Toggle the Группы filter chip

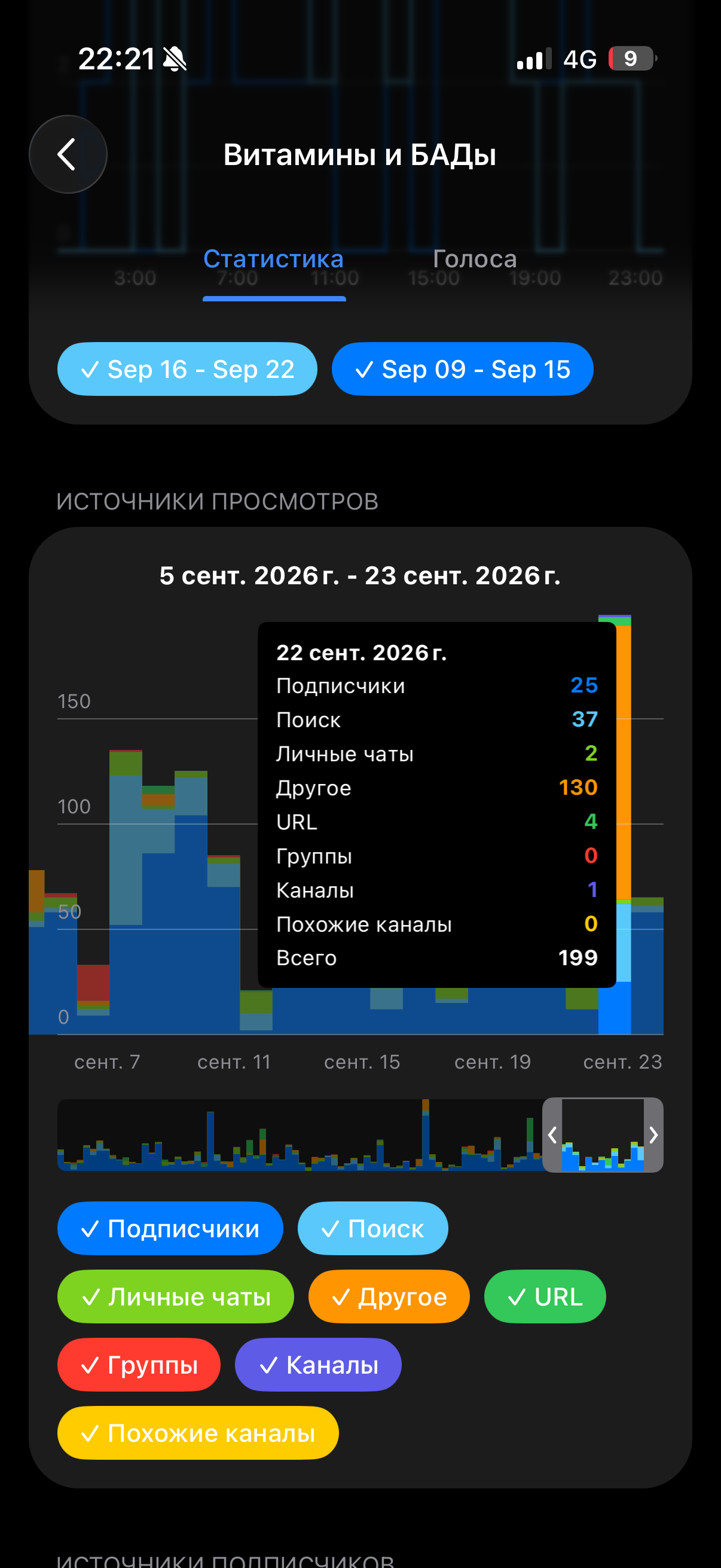point(139,1365)
